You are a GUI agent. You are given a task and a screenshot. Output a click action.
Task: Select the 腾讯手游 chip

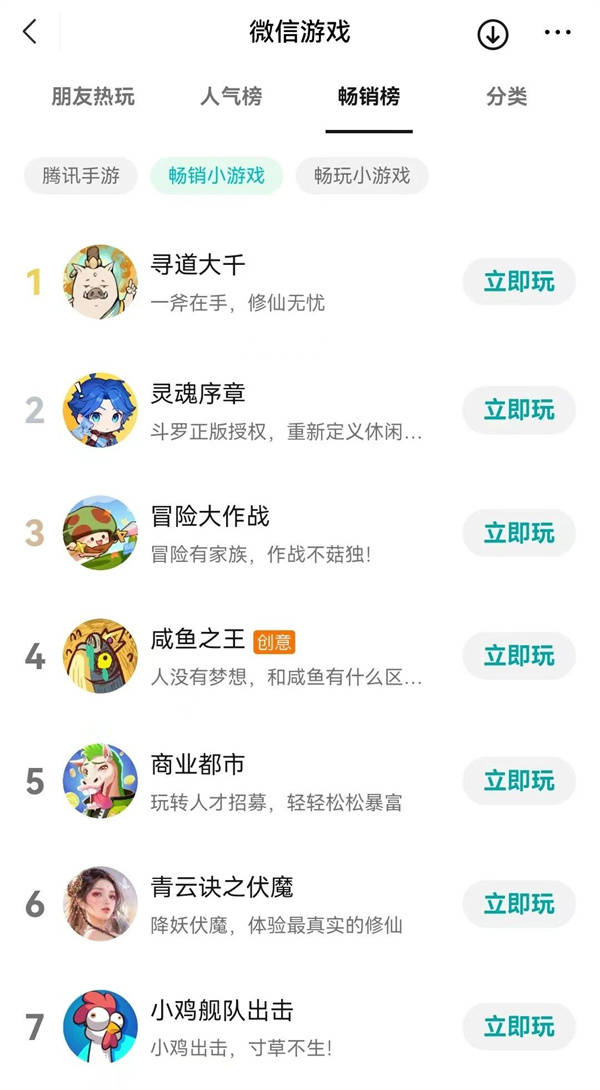click(x=81, y=176)
